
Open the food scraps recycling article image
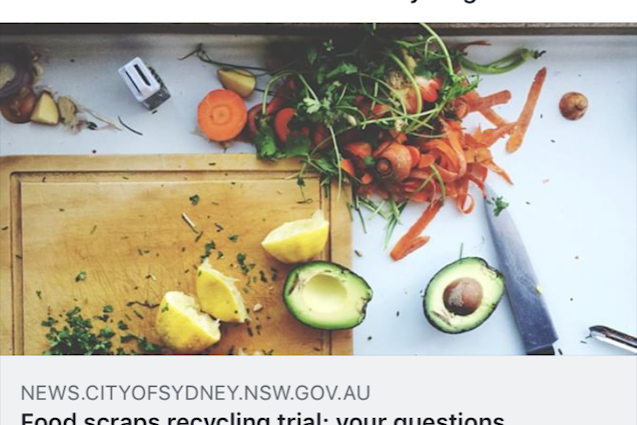318,190
